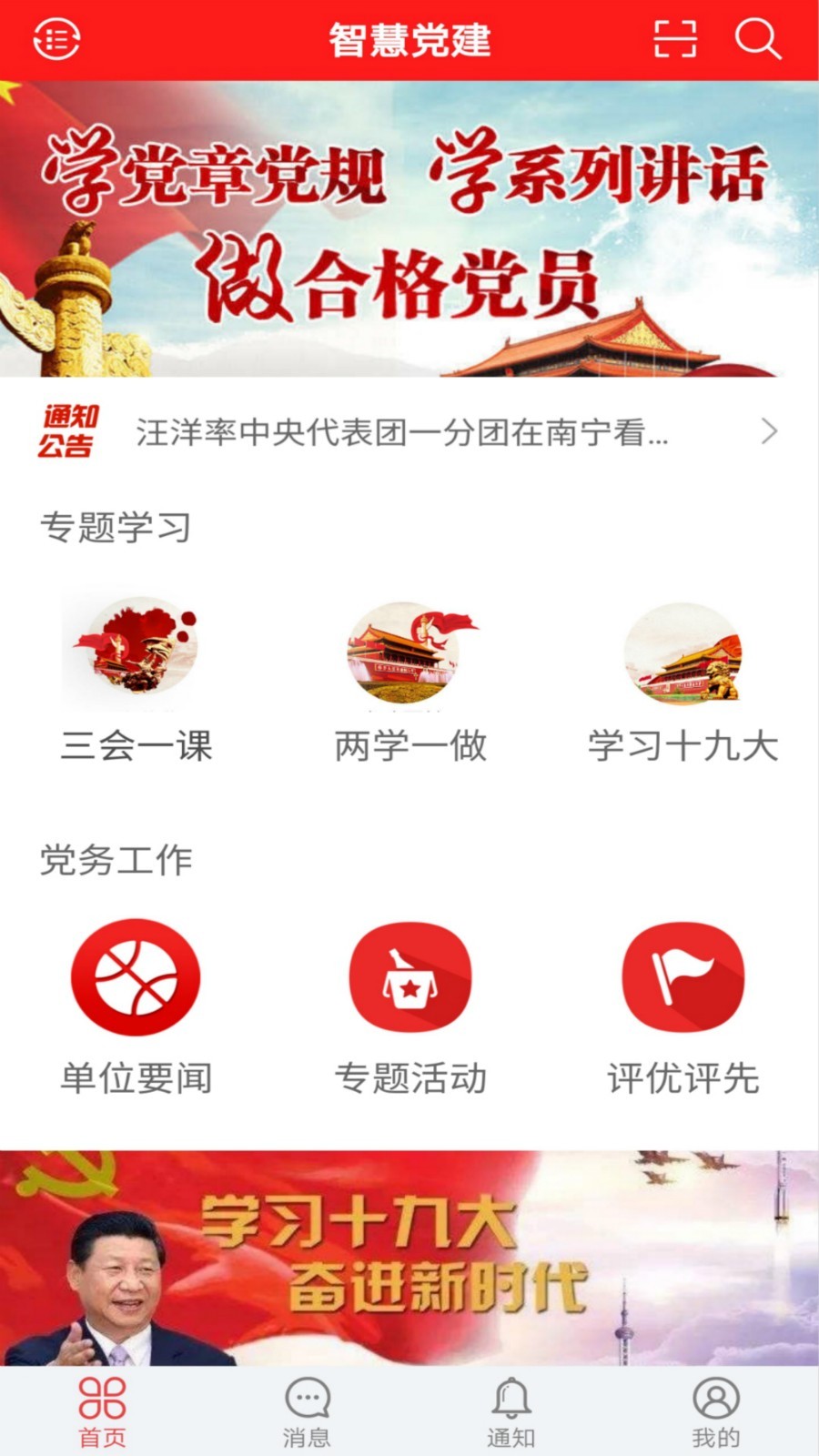Open the QR scan icon
The height and width of the screenshot is (1456, 819).
(x=675, y=40)
